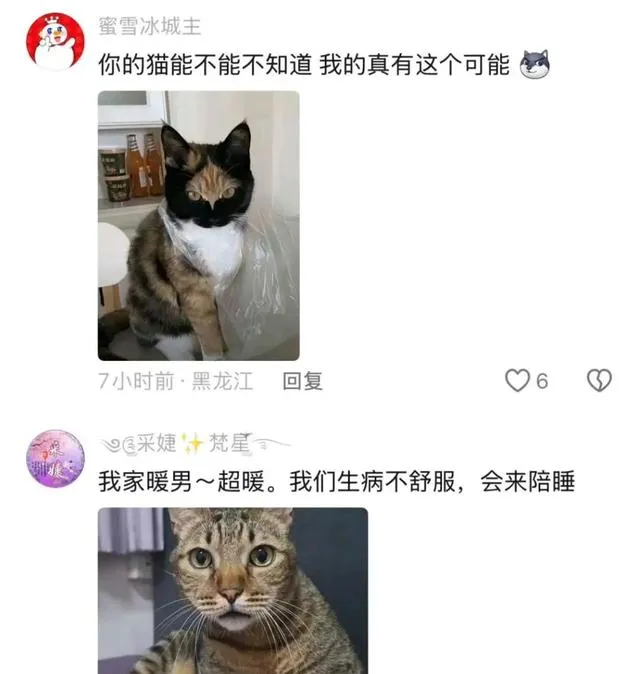Dislike 蜜雪冰城主's comment with broken heart
This screenshot has height=674, width=640.
pos(598,381)
